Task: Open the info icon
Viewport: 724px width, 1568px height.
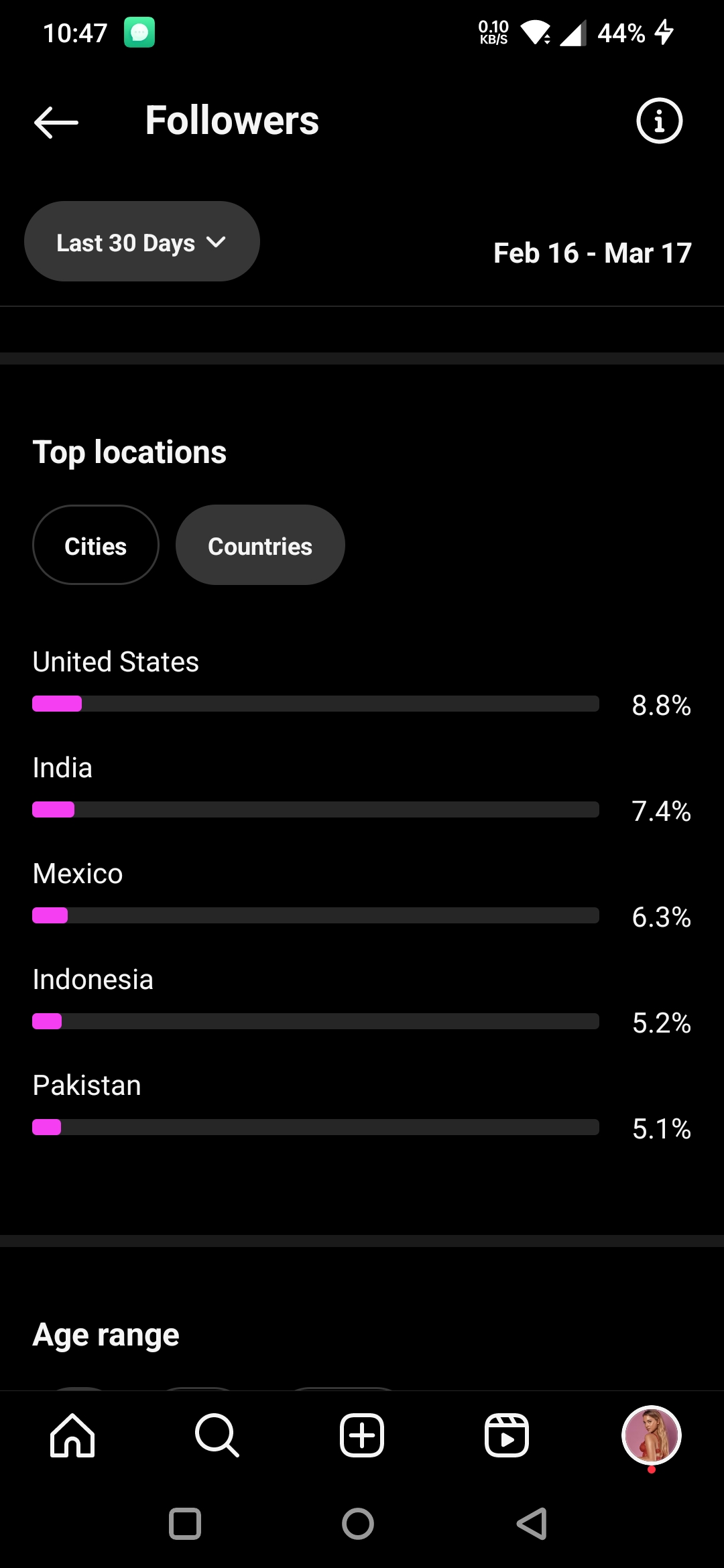Action: click(659, 121)
